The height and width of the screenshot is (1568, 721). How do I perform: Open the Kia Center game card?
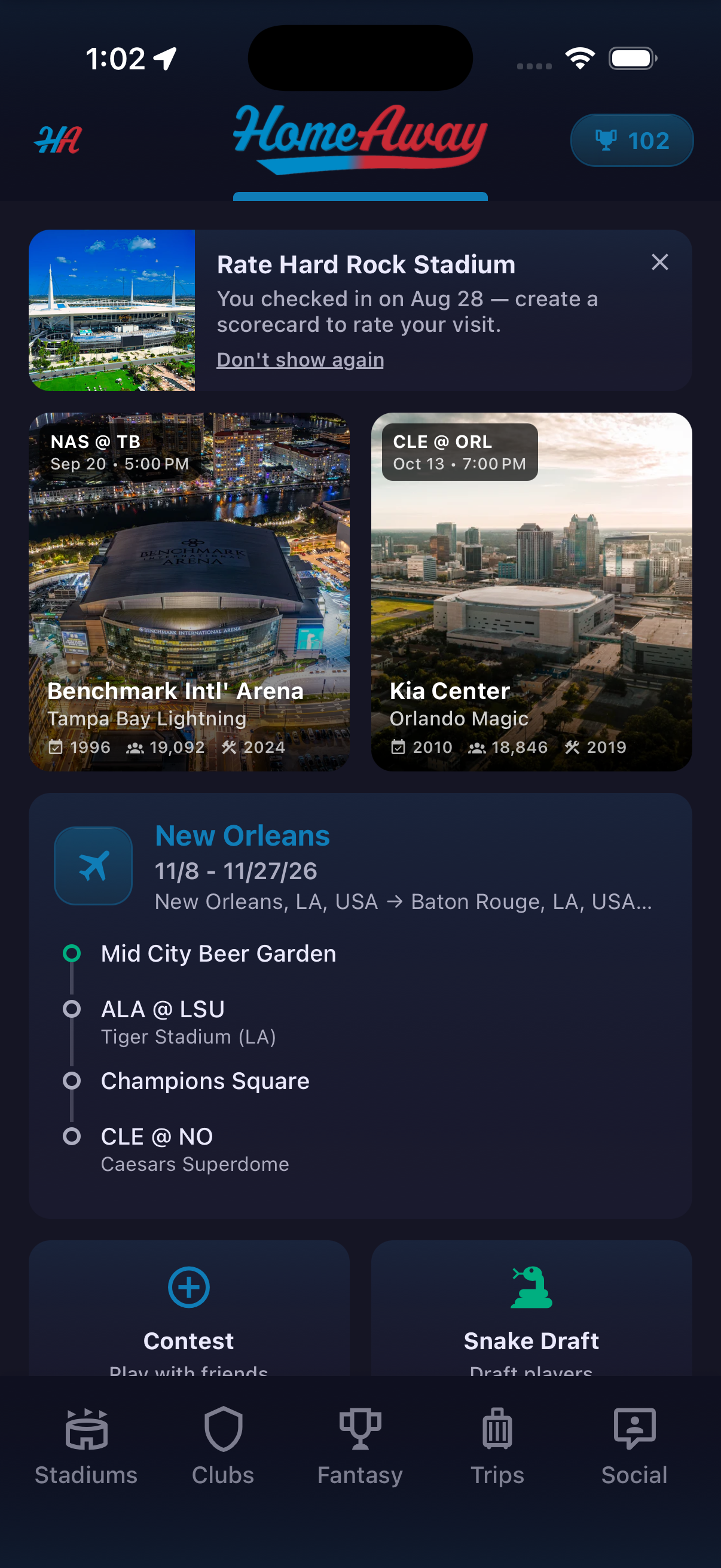tap(531, 591)
